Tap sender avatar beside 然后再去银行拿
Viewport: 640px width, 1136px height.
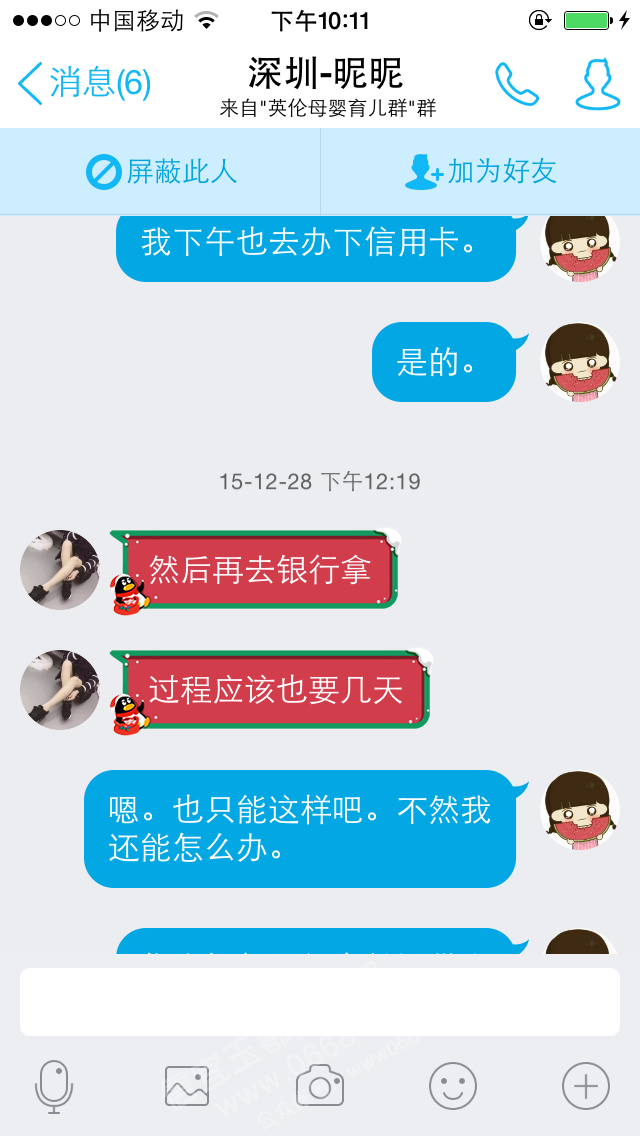point(59,569)
